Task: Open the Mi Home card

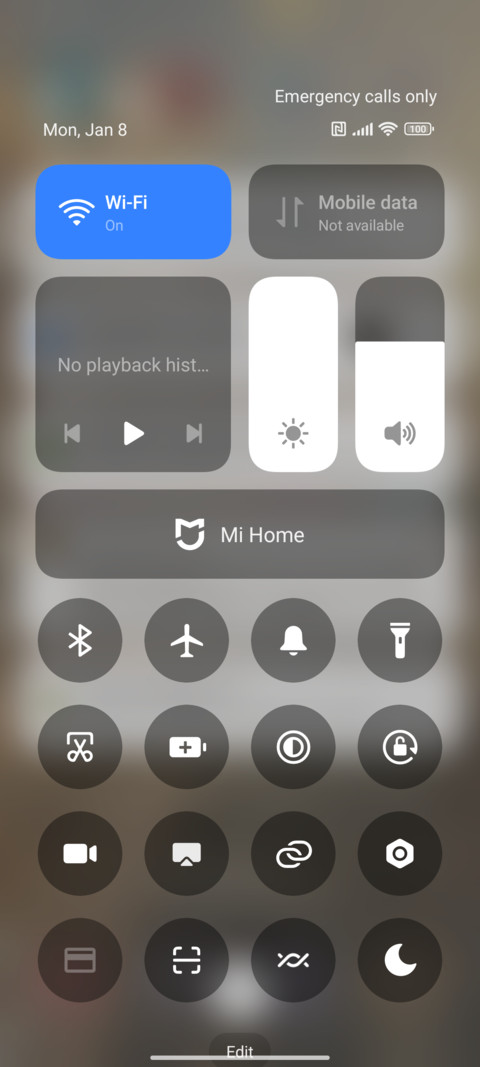Action: [240, 534]
